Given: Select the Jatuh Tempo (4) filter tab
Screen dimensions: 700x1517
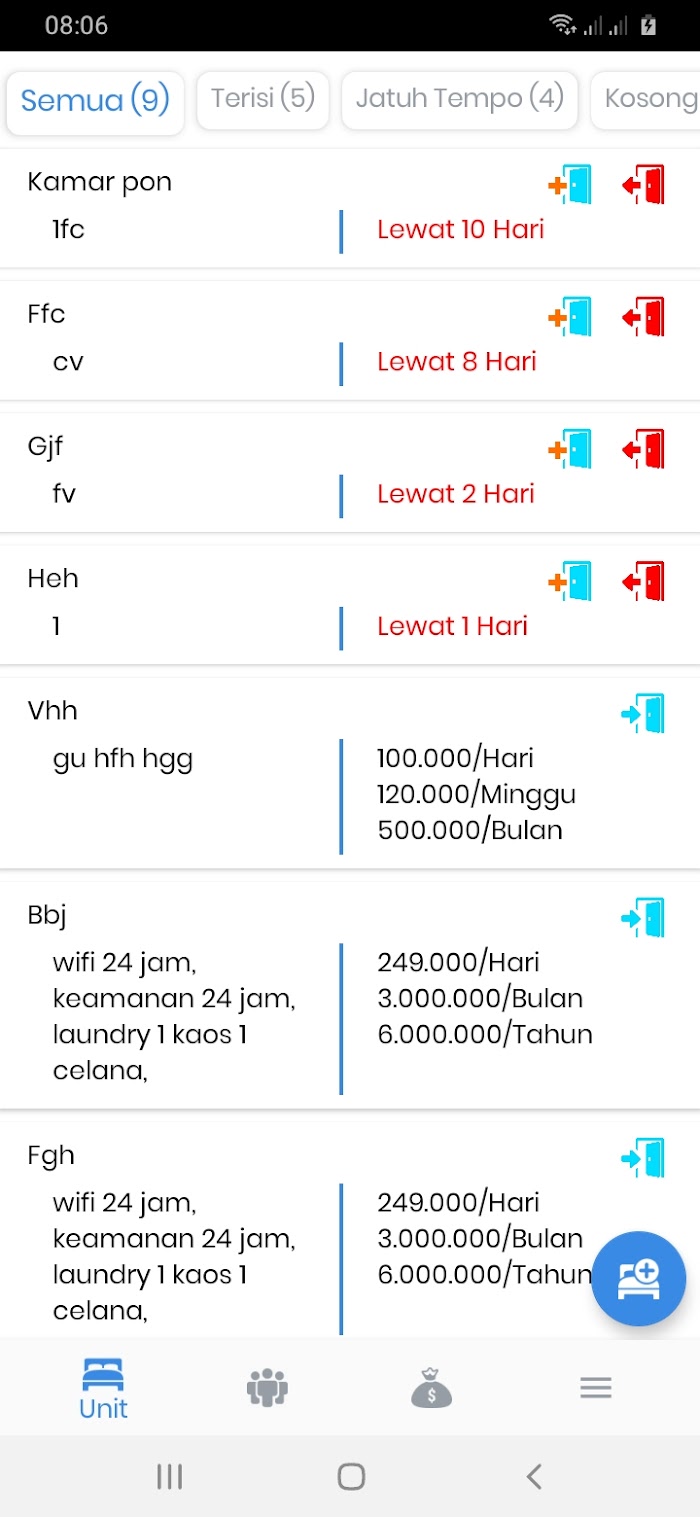Looking at the screenshot, I should 459,99.
